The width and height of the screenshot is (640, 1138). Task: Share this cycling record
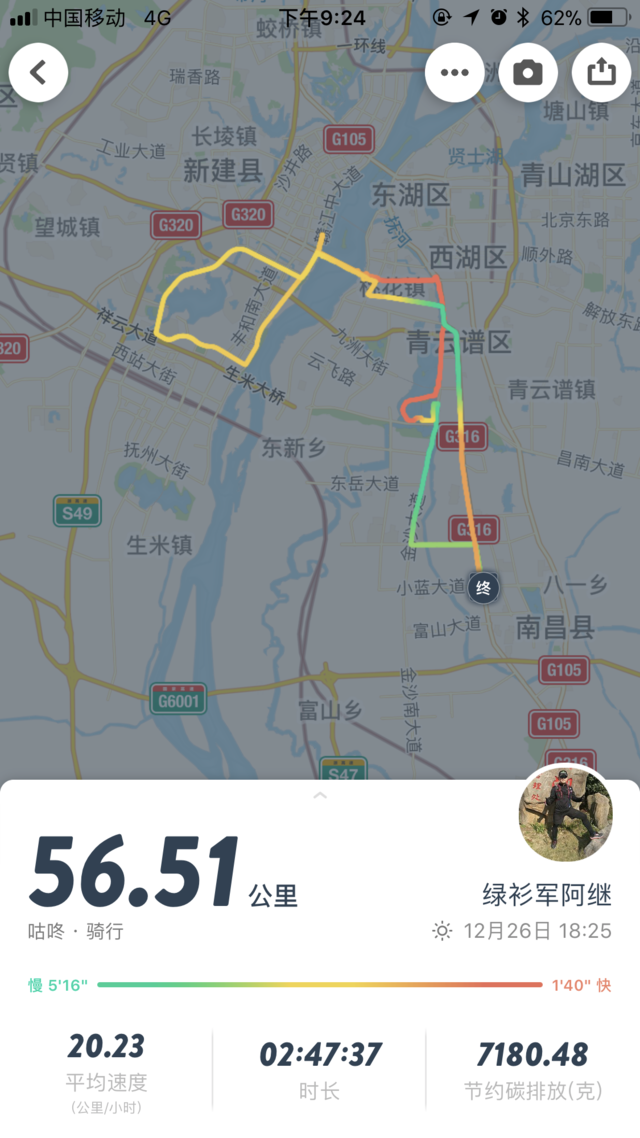pyautogui.click(x=601, y=72)
